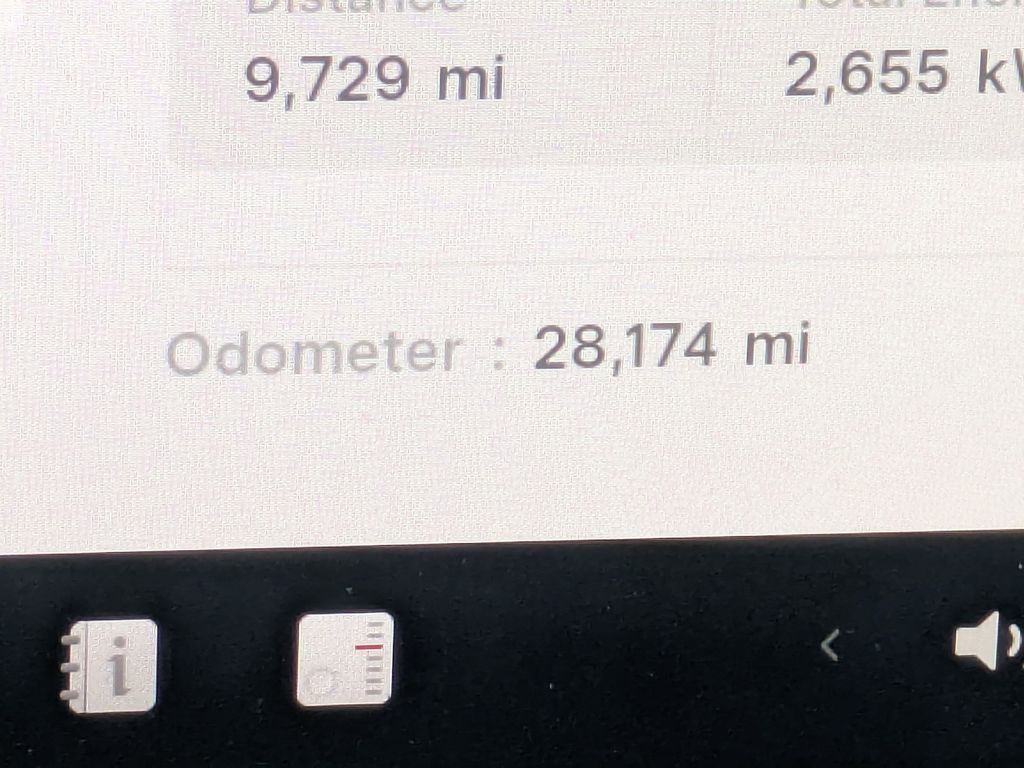Open the energy app icon
The height and width of the screenshot is (768, 1024).
pyautogui.click(x=345, y=659)
